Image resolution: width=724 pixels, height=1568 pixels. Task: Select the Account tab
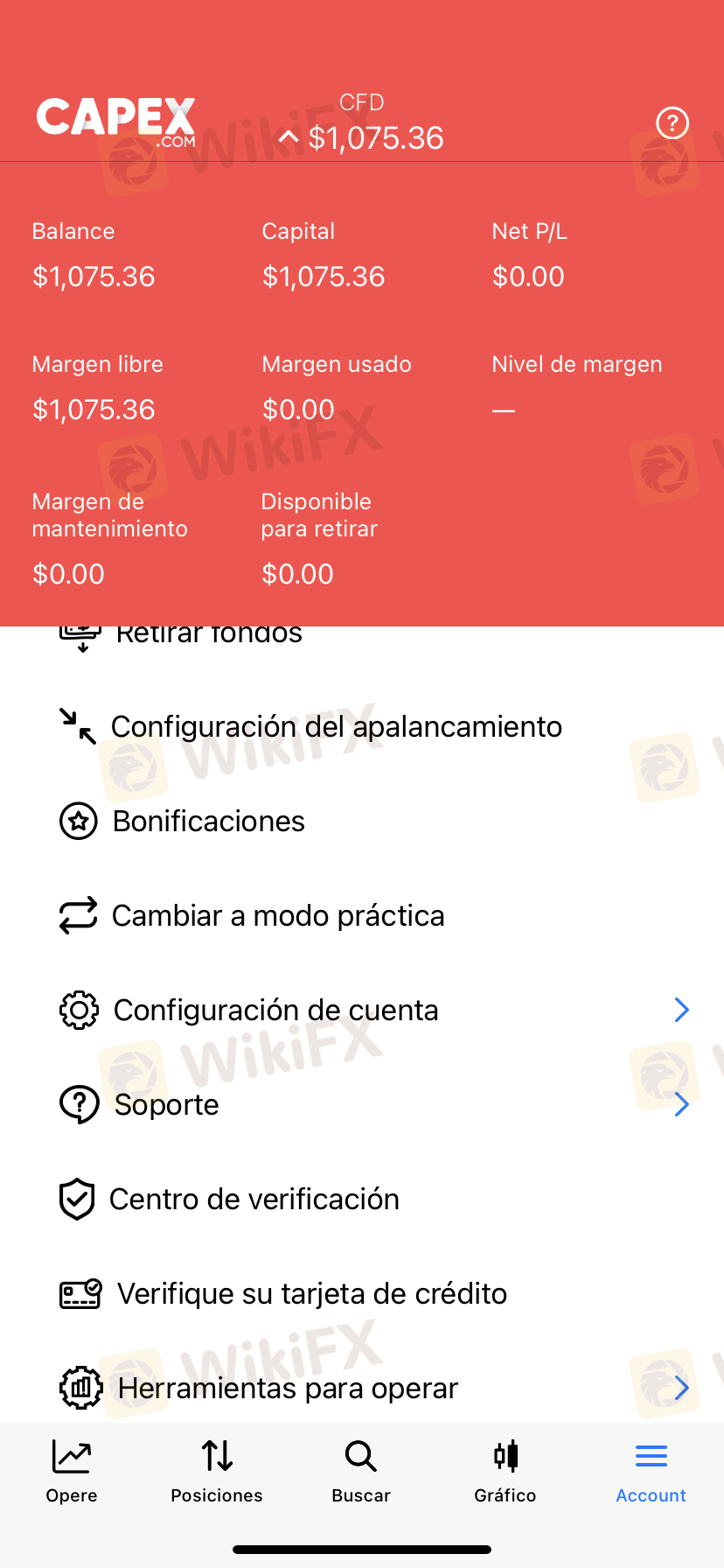651,1472
